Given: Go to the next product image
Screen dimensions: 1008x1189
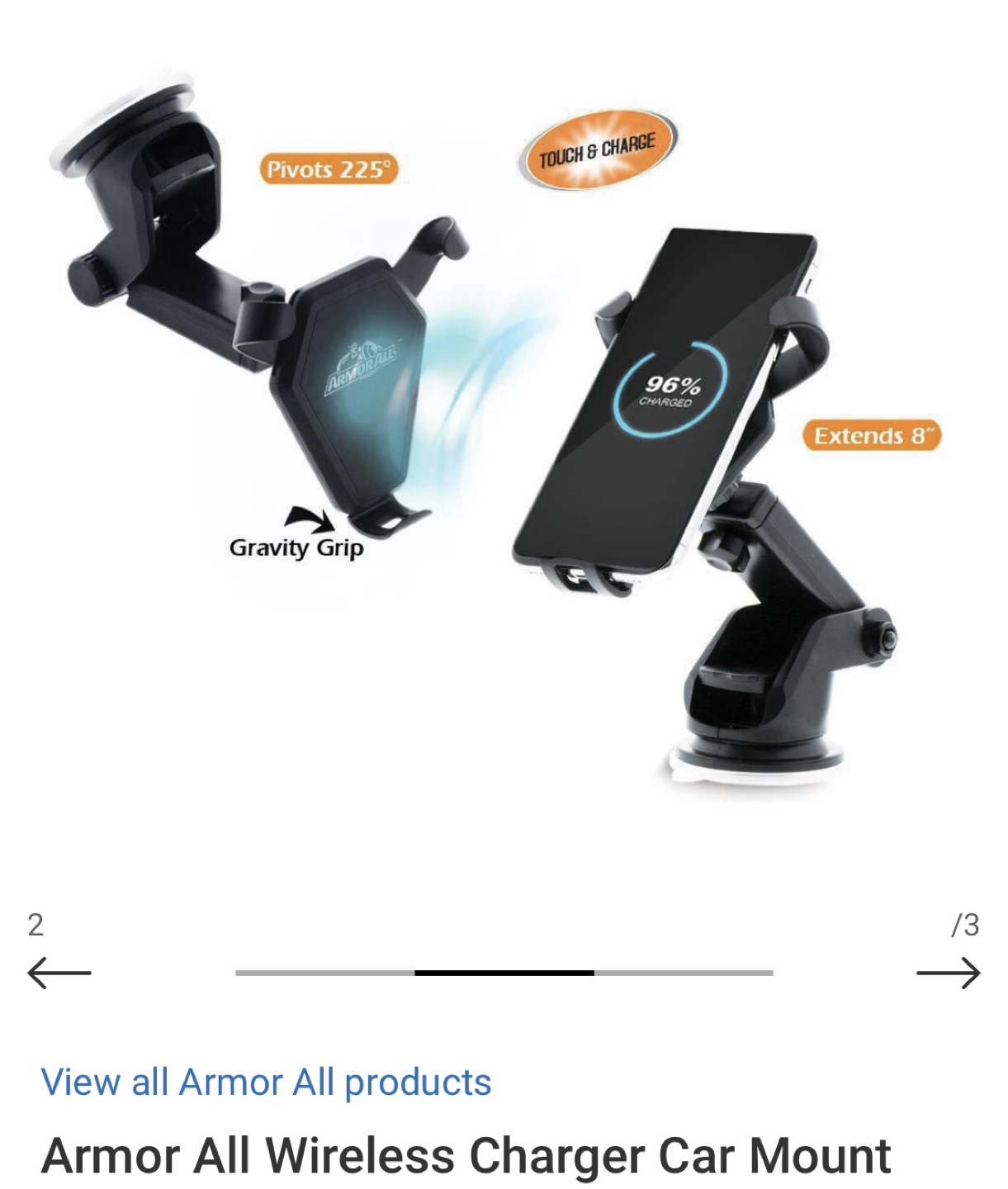Looking at the screenshot, I should (948, 973).
